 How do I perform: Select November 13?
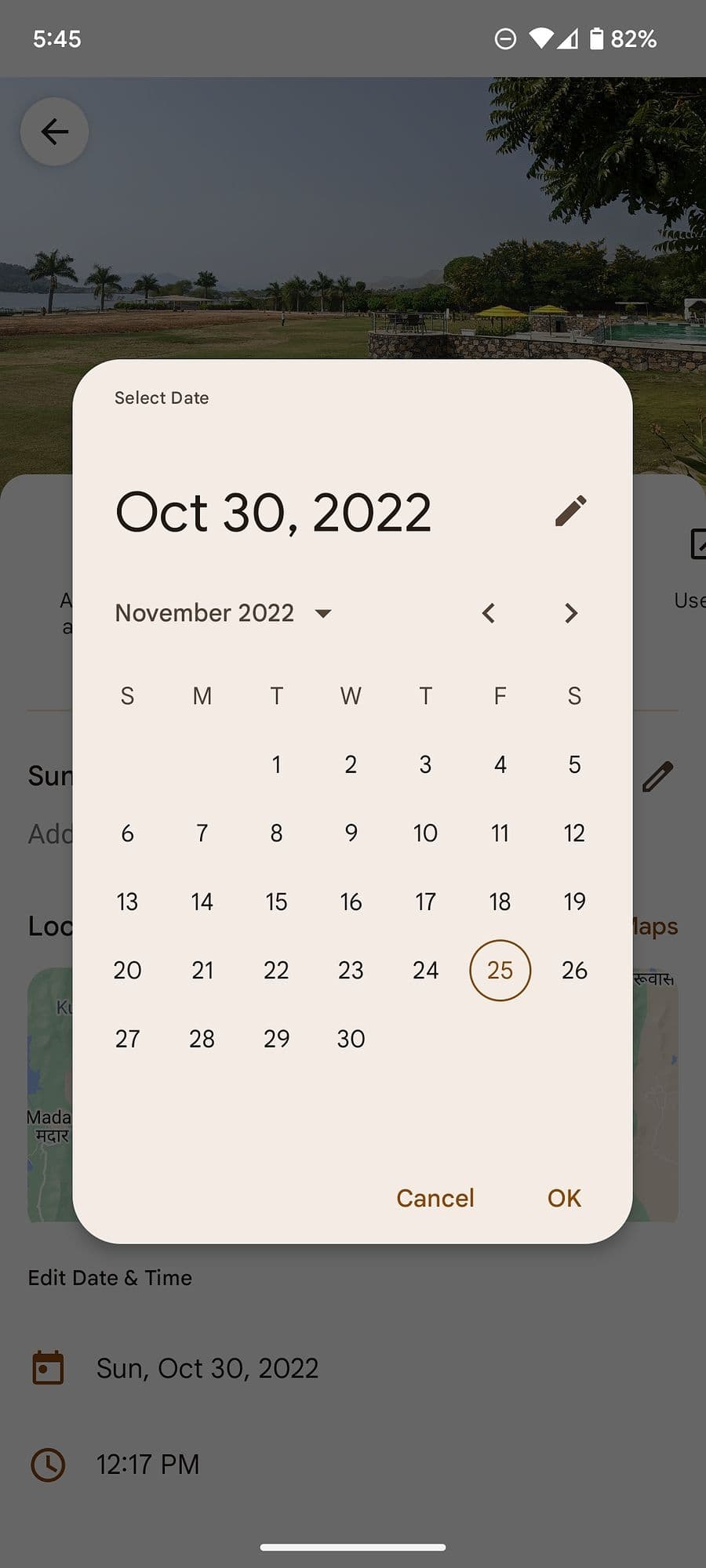(x=127, y=902)
